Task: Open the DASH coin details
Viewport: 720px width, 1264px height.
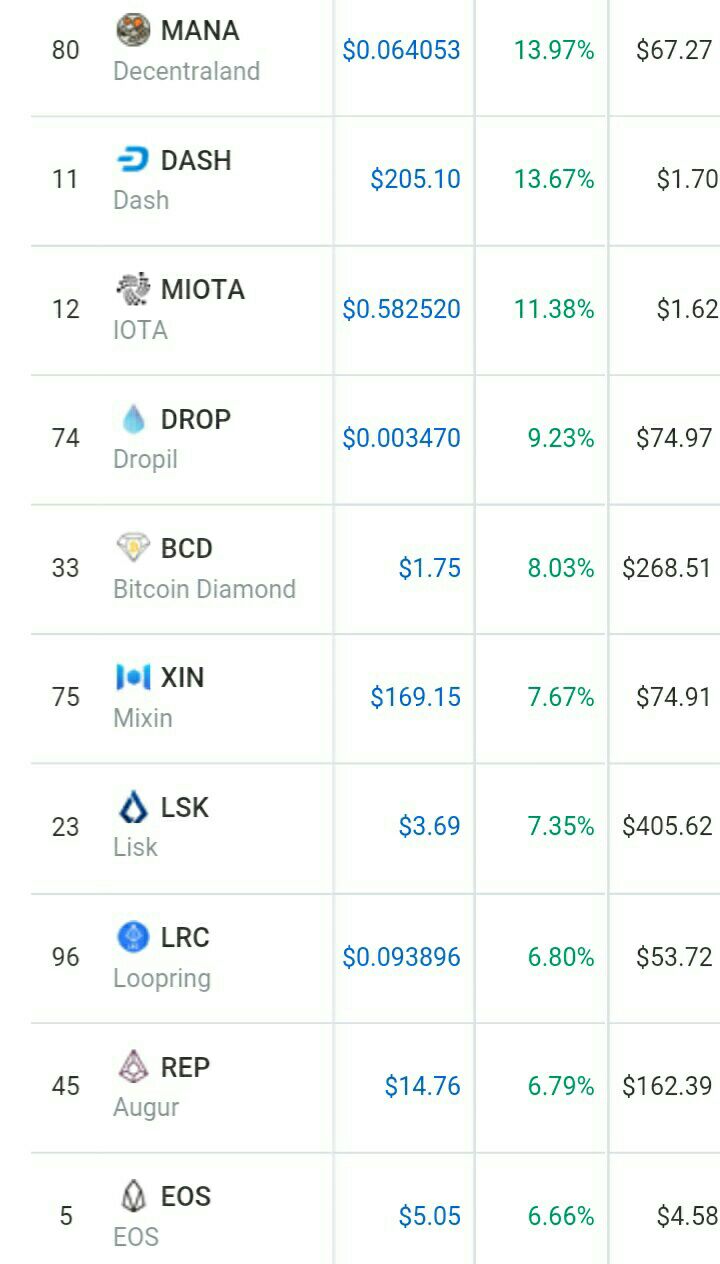Action: pyautogui.click(x=196, y=179)
